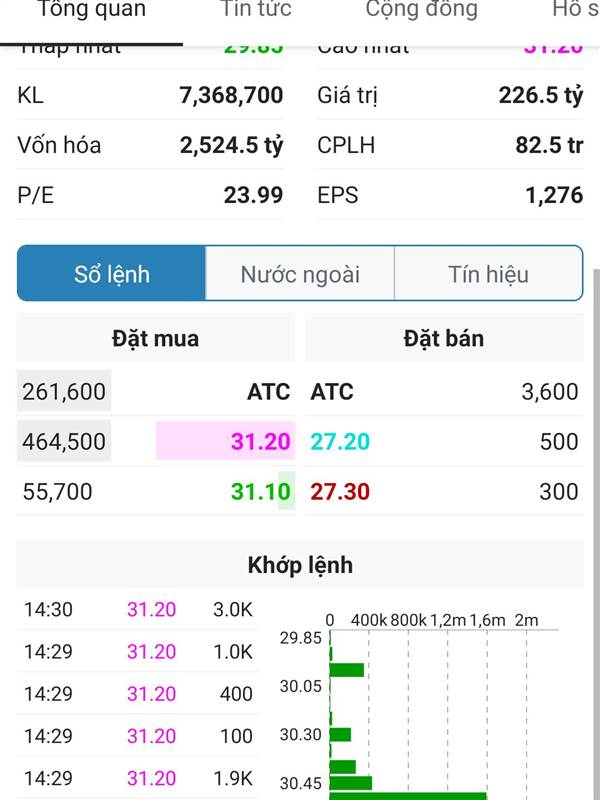
Task: Open the Tin tức tab
Action: (255, 12)
